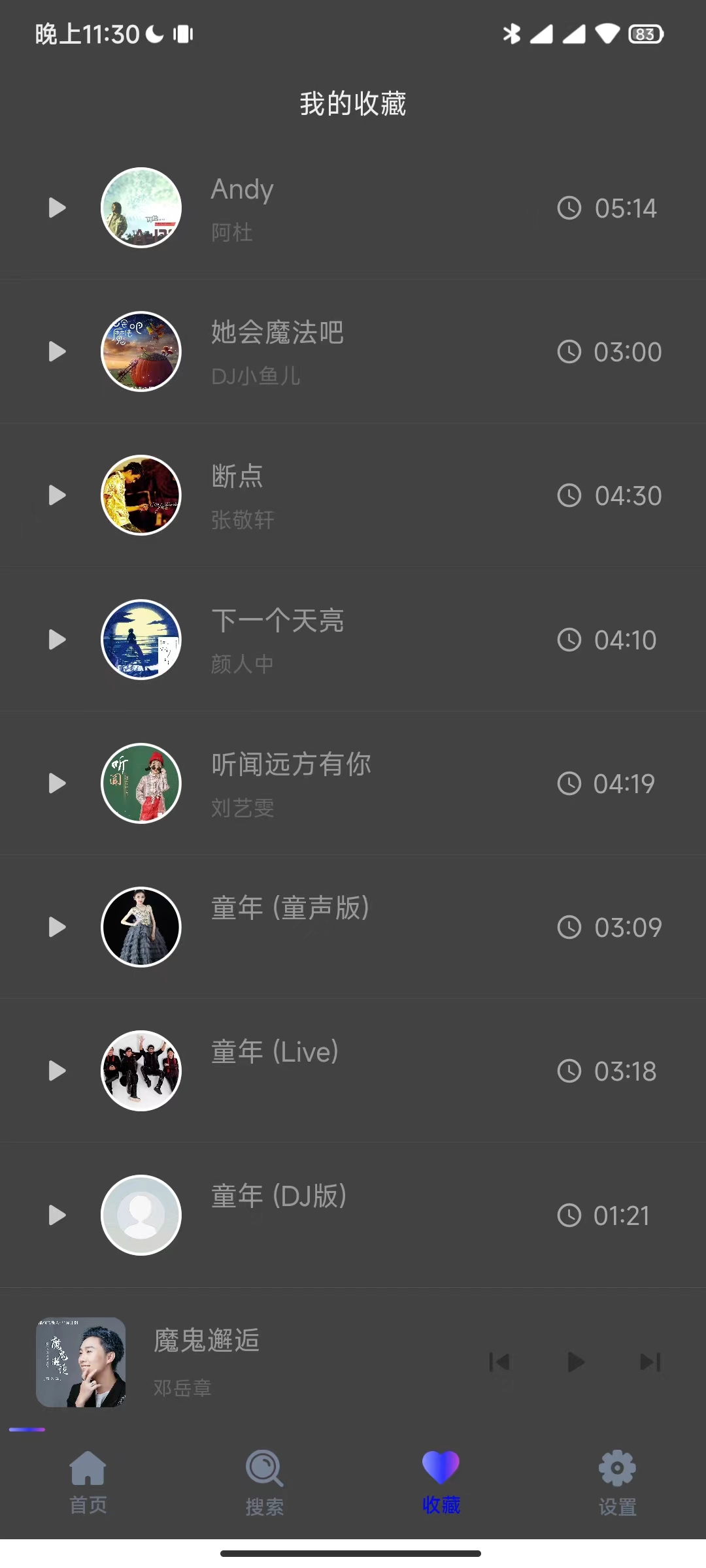
Task: Tap the play icon beside 听闻远方有你
Action: point(58,783)
